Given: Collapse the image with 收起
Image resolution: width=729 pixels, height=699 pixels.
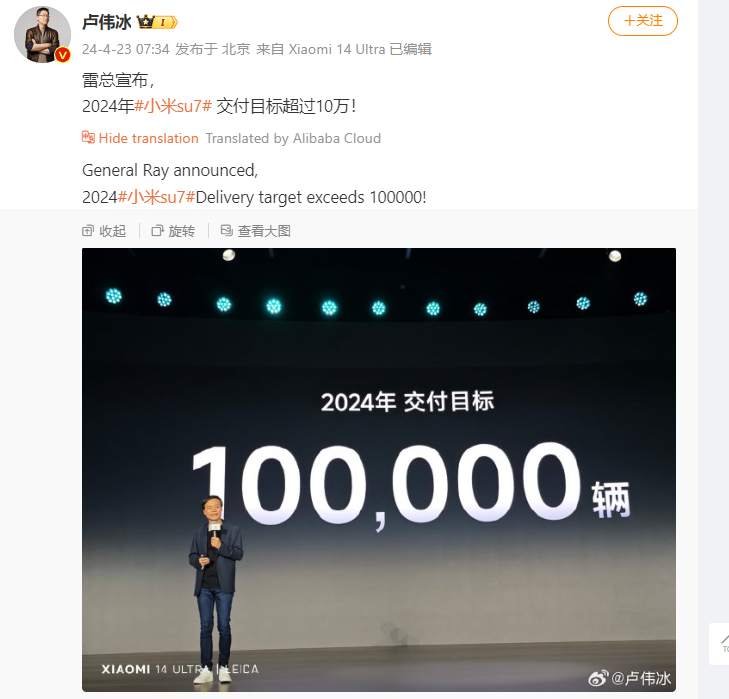Looking at the screenshot, I should (x=104, y=231).
